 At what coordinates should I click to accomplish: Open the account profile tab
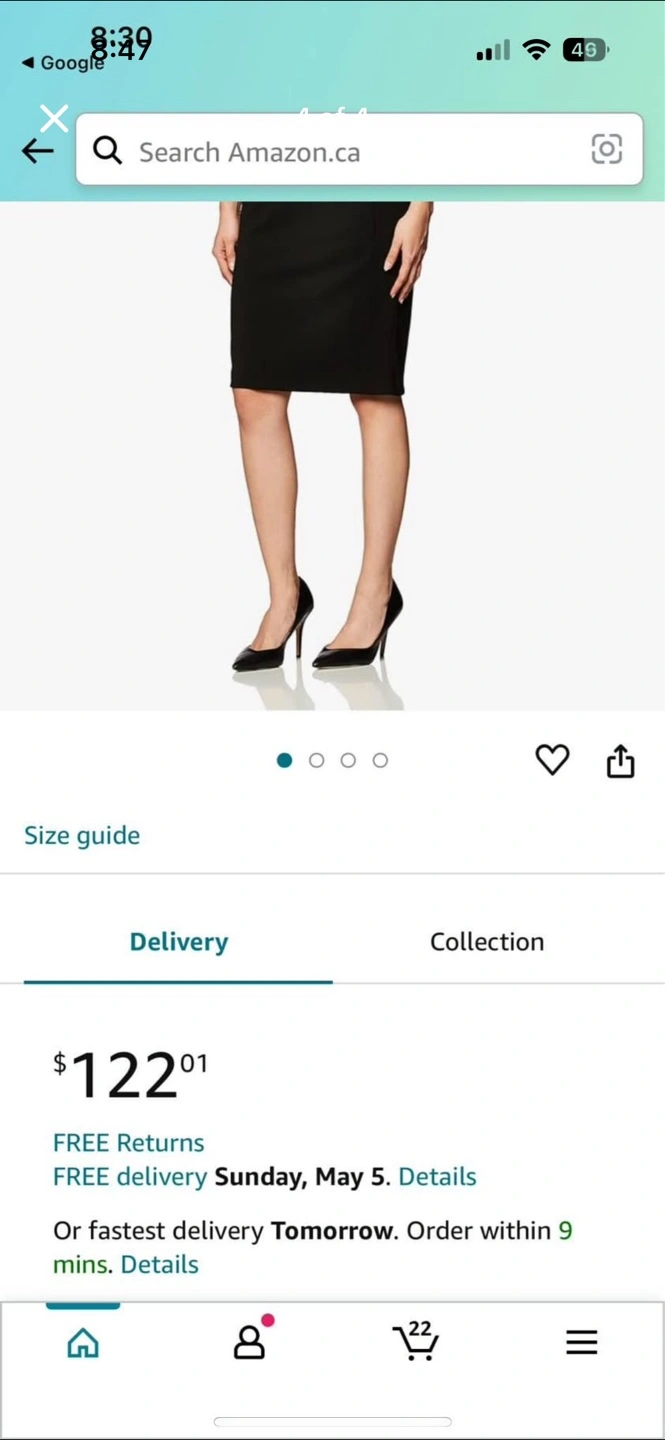(x=250, y=1340)
